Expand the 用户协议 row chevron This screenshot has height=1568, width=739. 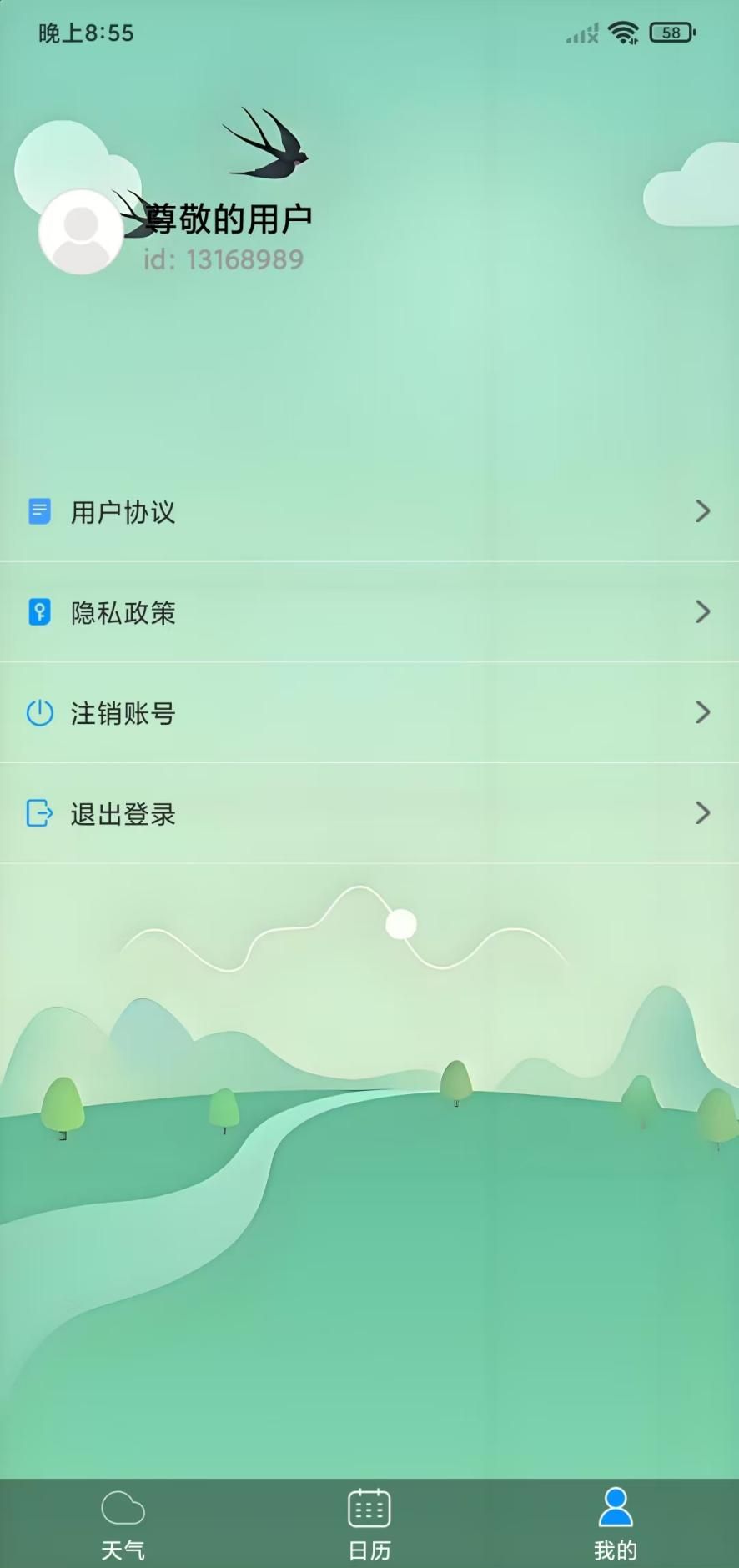click(x=702, y=512)
